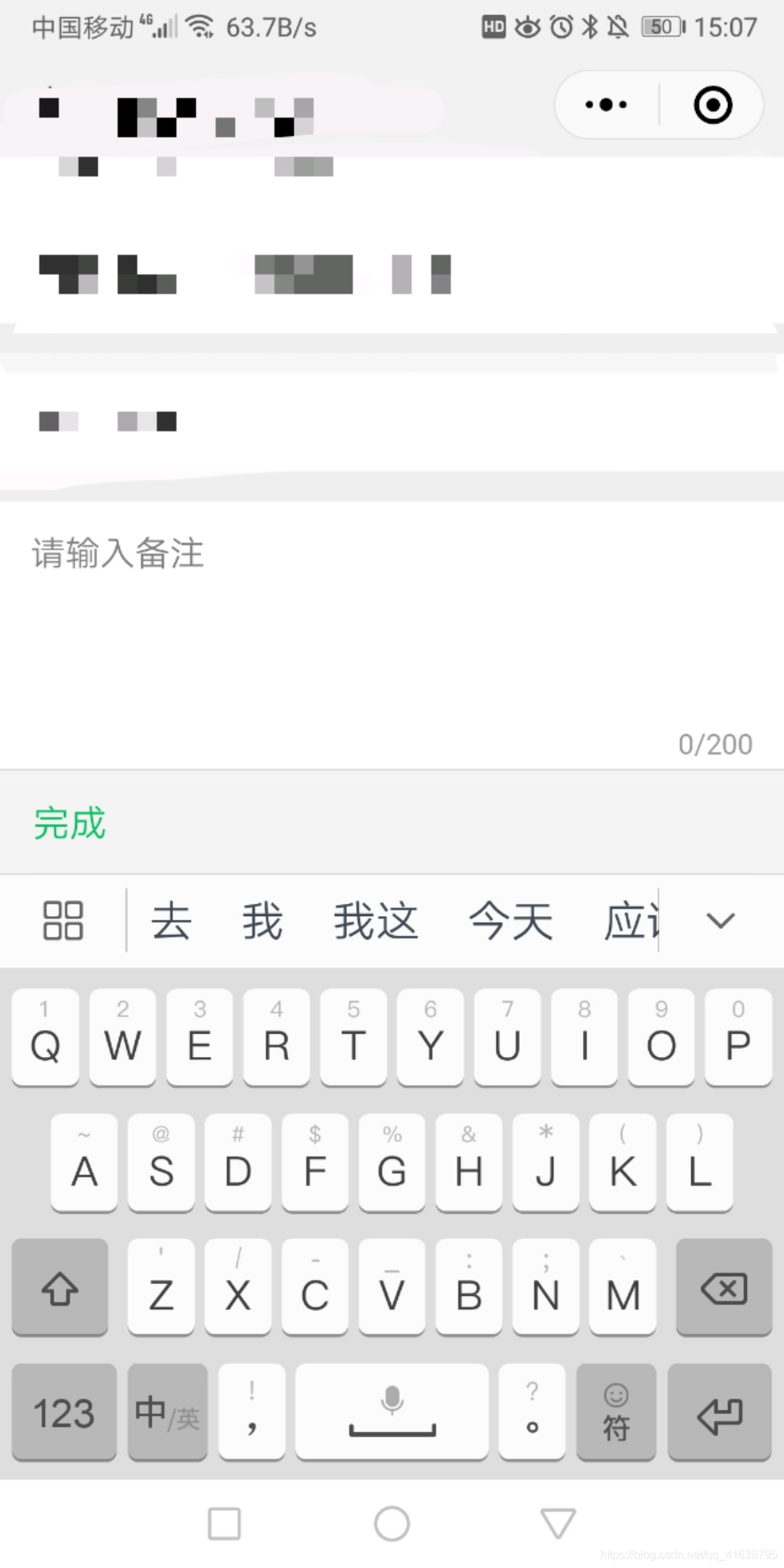The width and height of the screenshot is (784, 1568).
Task: Switch to the 123 number keyboard
Action: 64,1412
